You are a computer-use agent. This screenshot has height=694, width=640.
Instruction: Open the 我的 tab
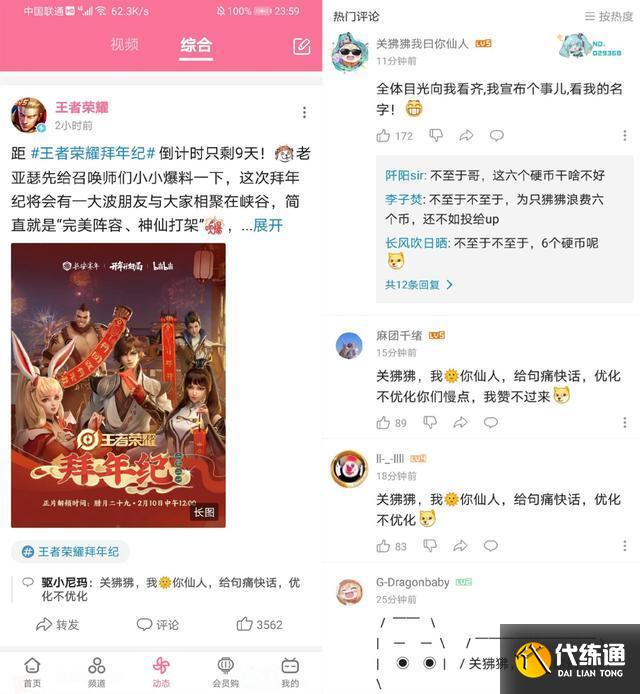[290, 671]
